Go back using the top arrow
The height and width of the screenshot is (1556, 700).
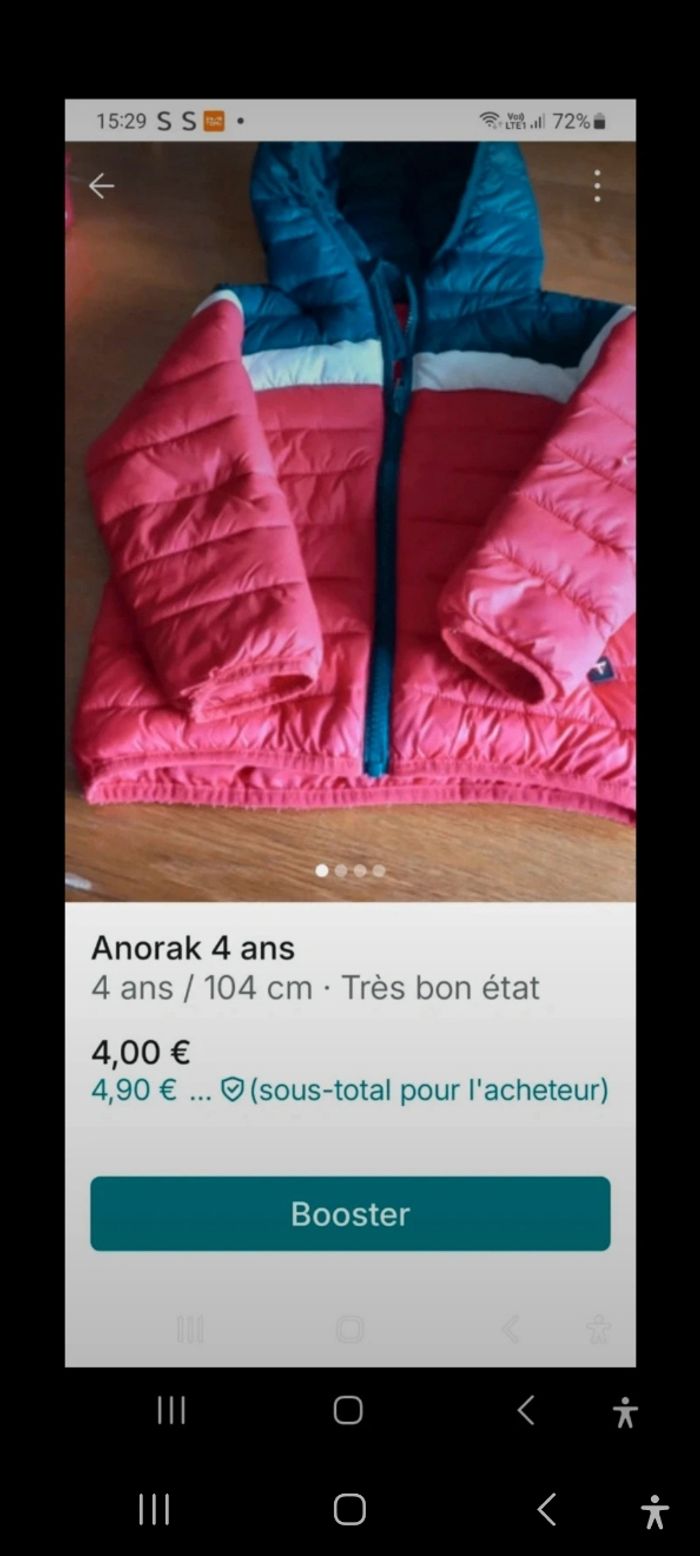tap(101, 186)
